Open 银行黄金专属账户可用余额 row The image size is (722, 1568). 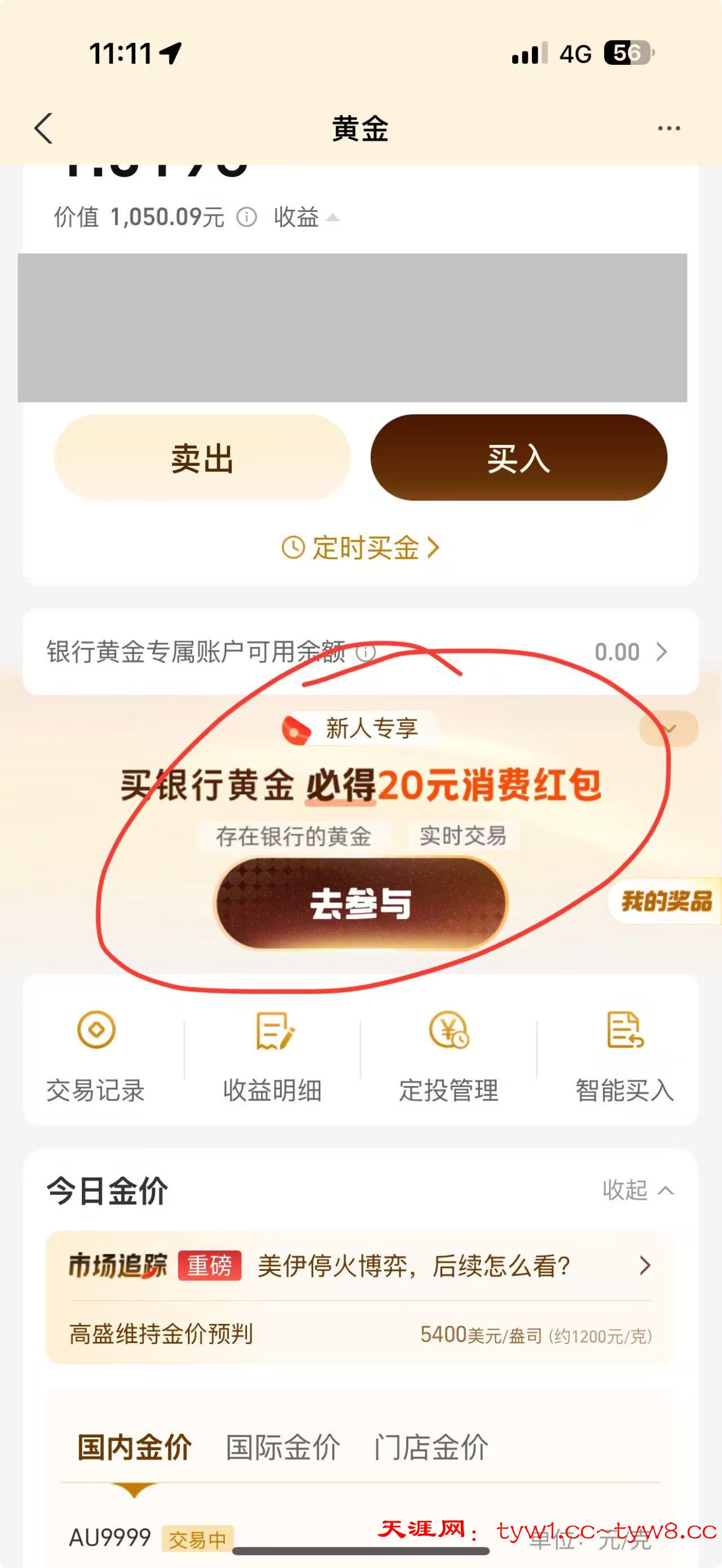tap(360, 652)
